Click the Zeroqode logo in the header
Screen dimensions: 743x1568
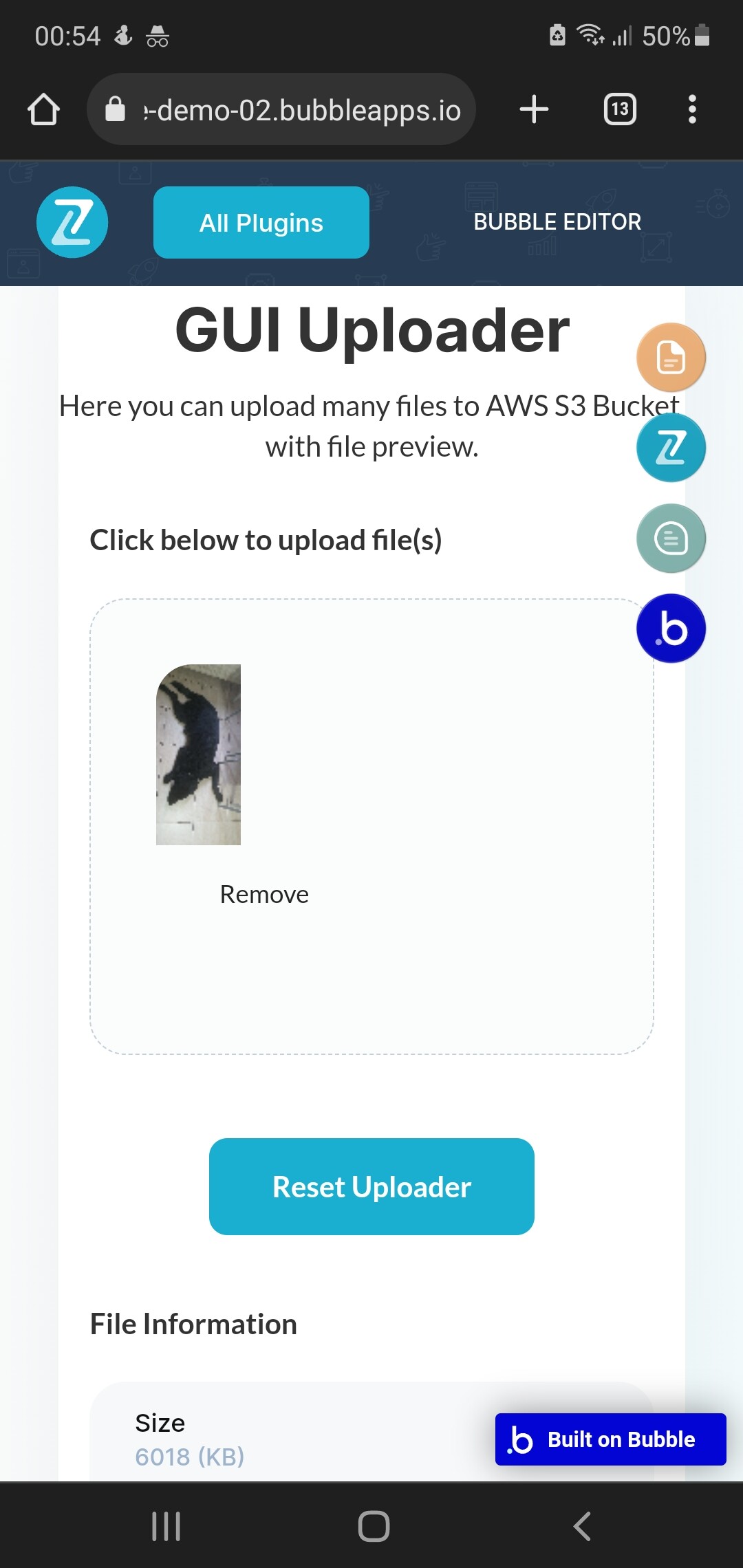[x=71, y=222]
